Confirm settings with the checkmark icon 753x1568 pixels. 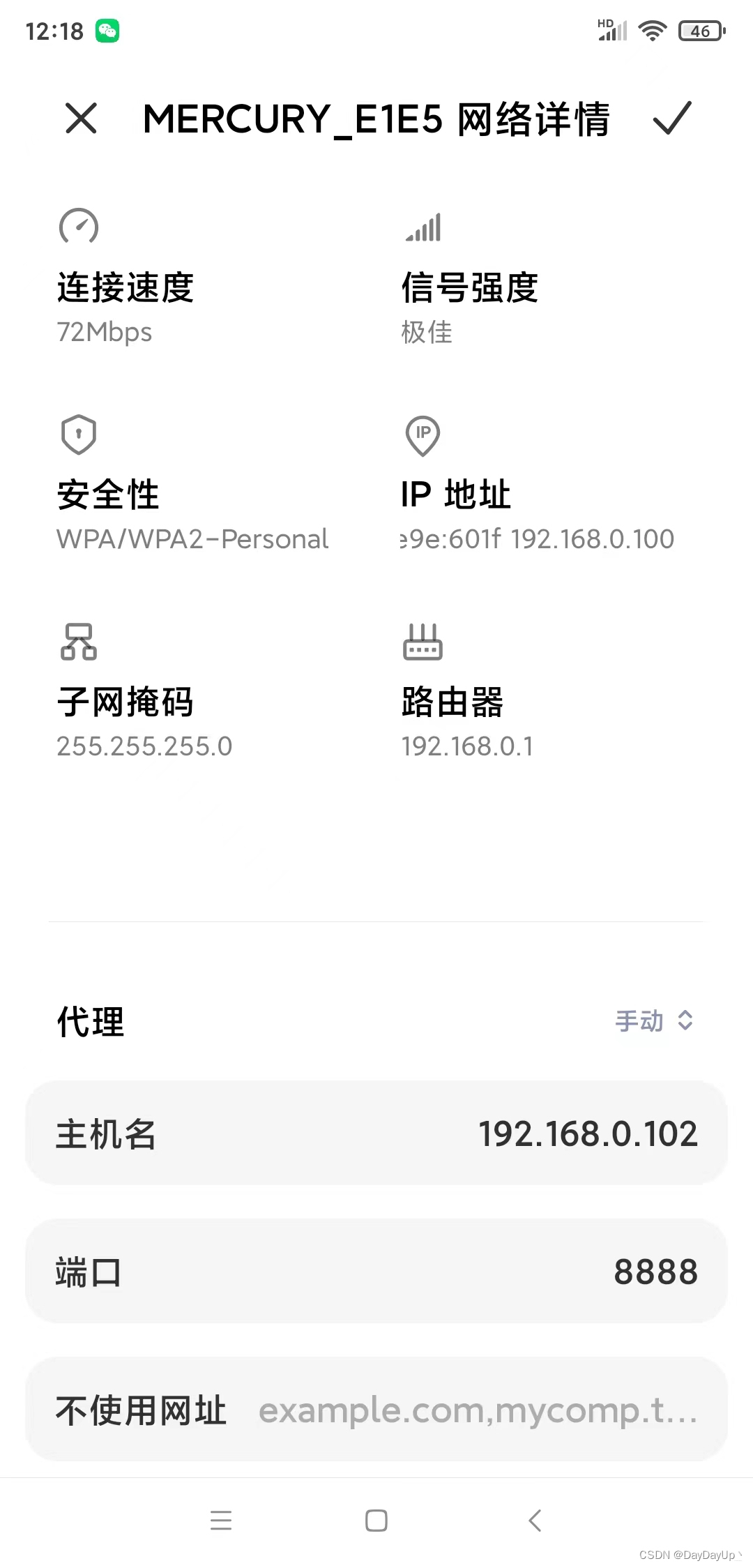tap(671, 118)
